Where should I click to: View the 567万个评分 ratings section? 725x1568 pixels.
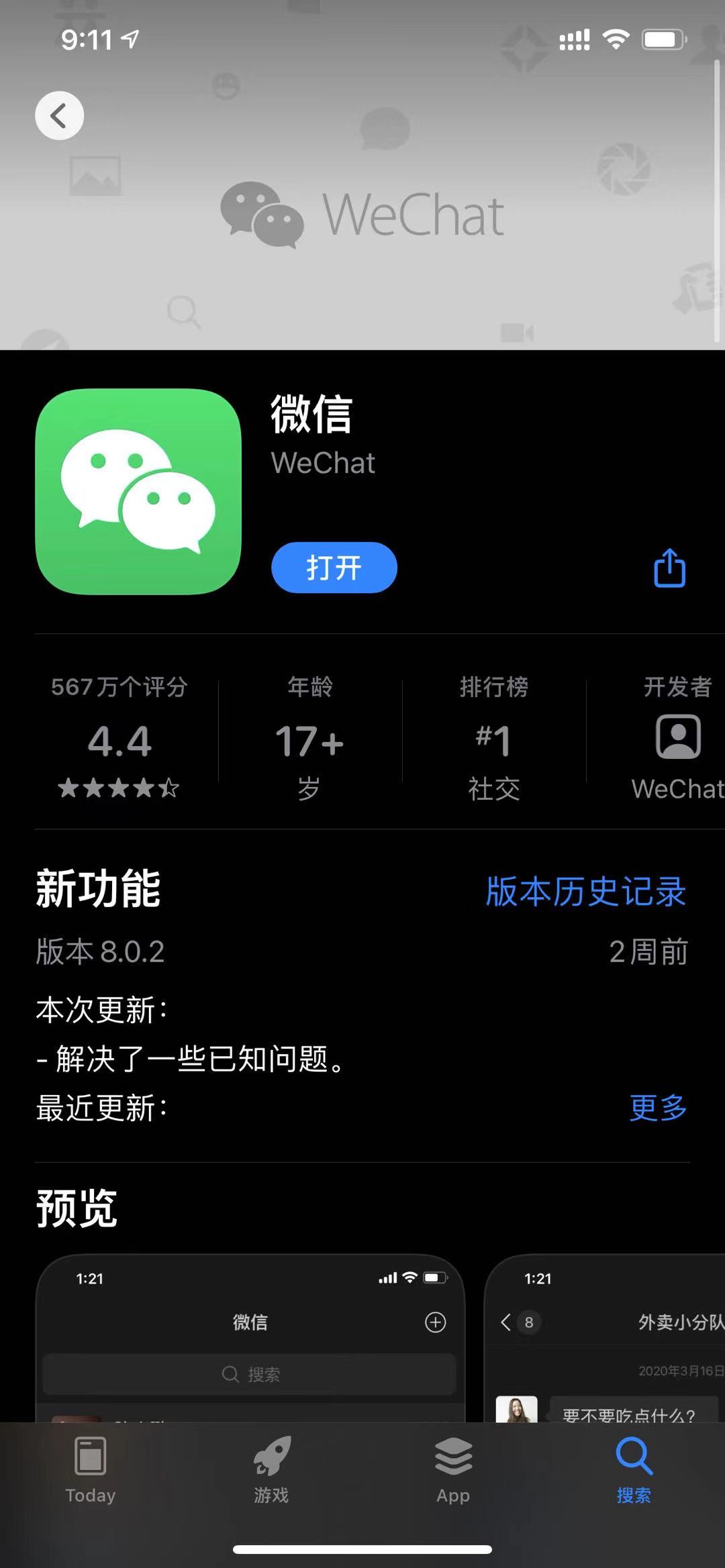click(119, 738)
